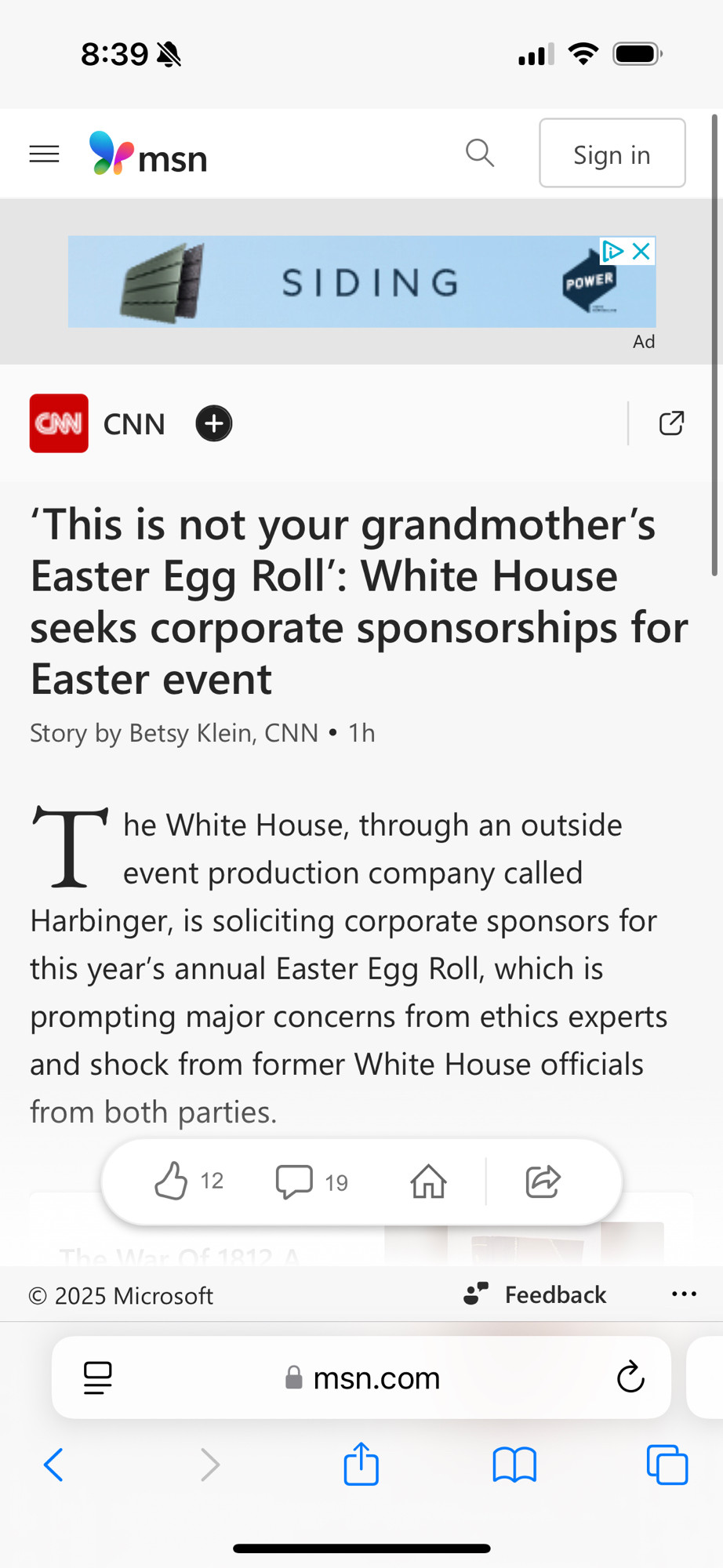Show open Safari tabs
Image resolution: width=723 pixels, height=1568 pixels.
coord(667,1465)
